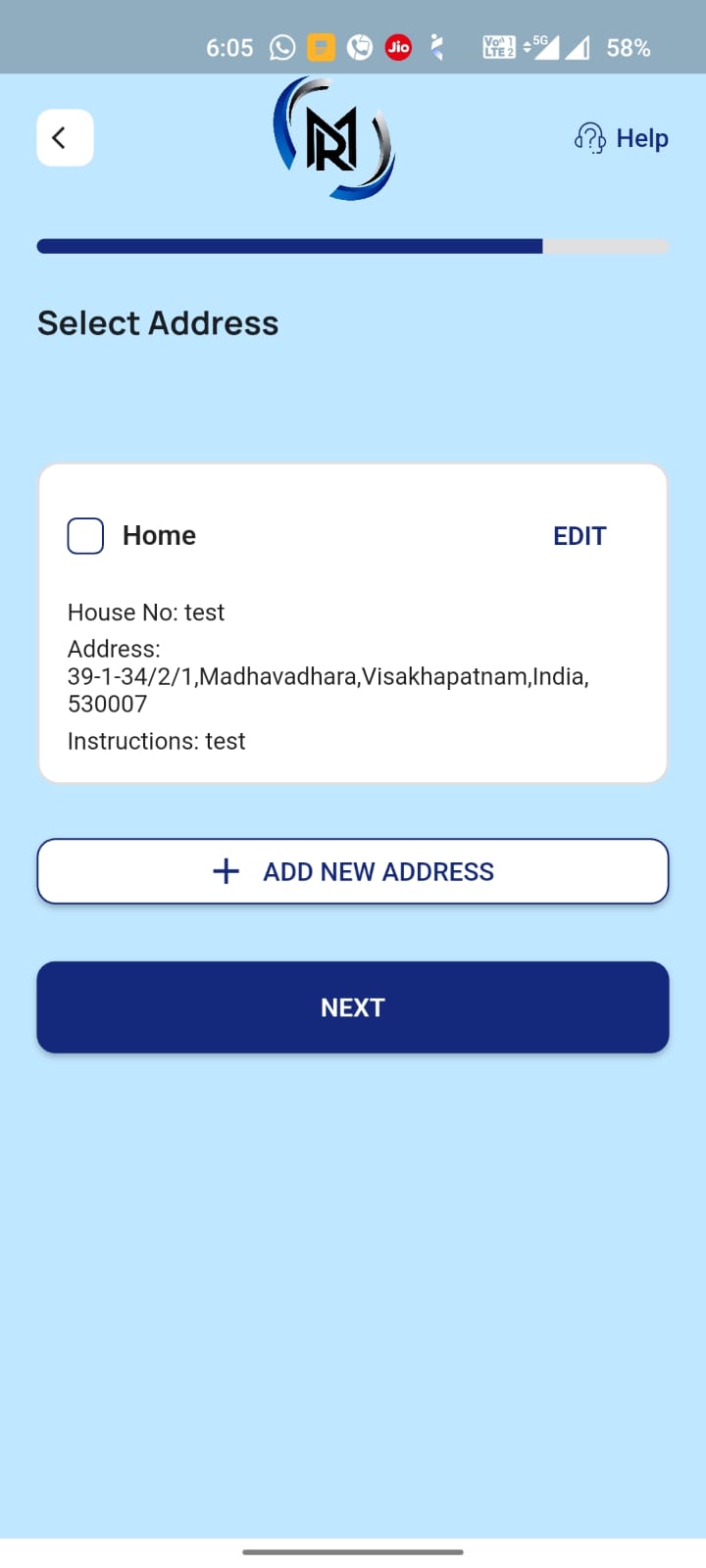Edit the Home address
This screenshot has height=1568, width=706.
(x=580, y=536)
